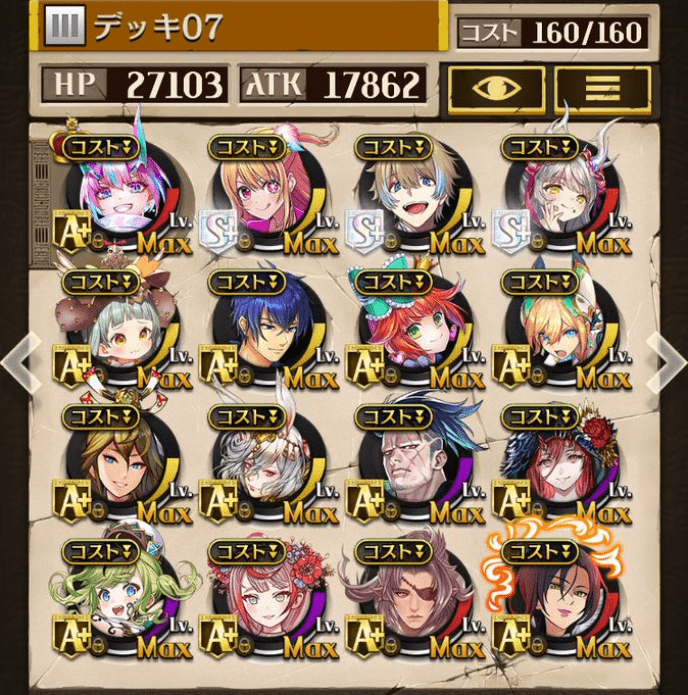Select the green-haired chibi girl character
688x695 pixels.
pyautogui.click(x=118, y=600)
